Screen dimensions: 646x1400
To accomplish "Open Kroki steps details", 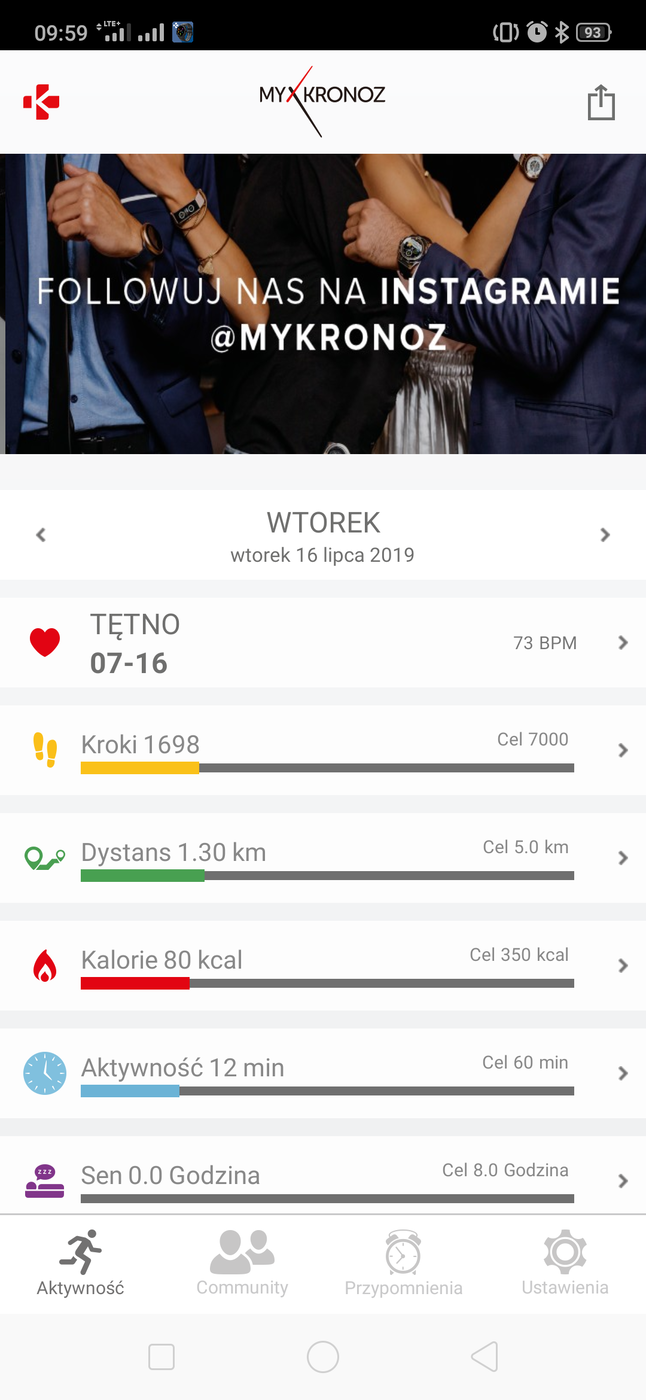I will click(x=323, y=750).
